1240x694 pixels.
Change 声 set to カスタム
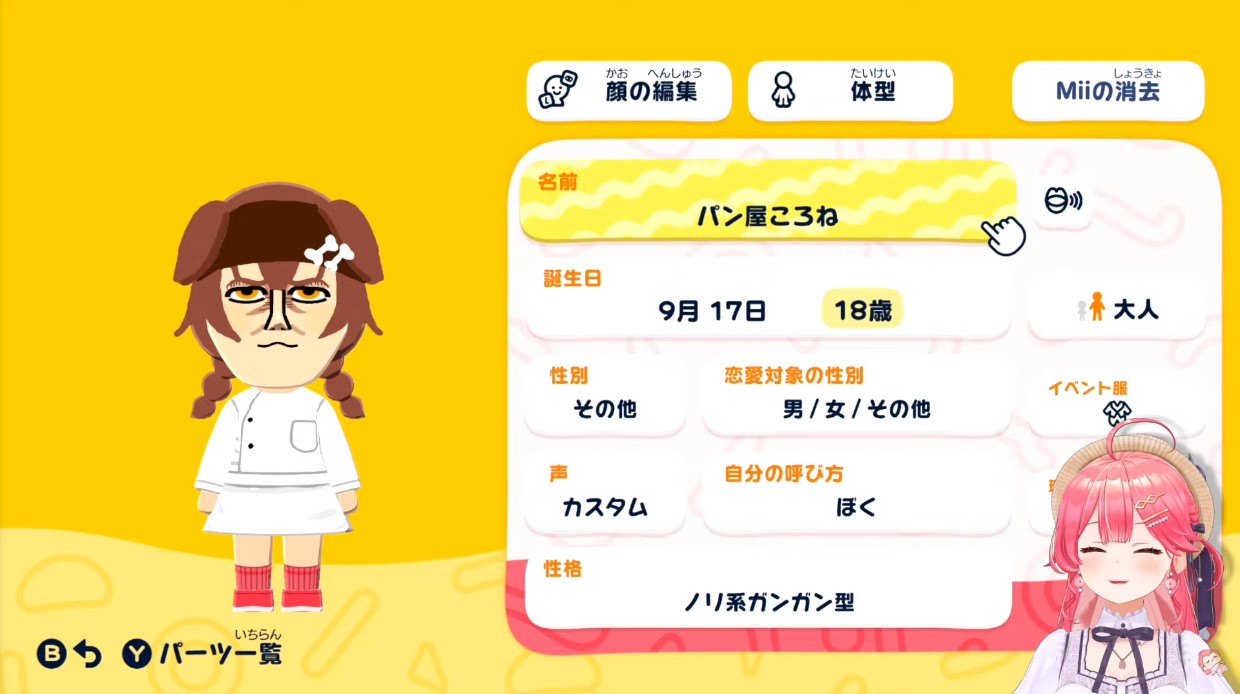[604, 494]
